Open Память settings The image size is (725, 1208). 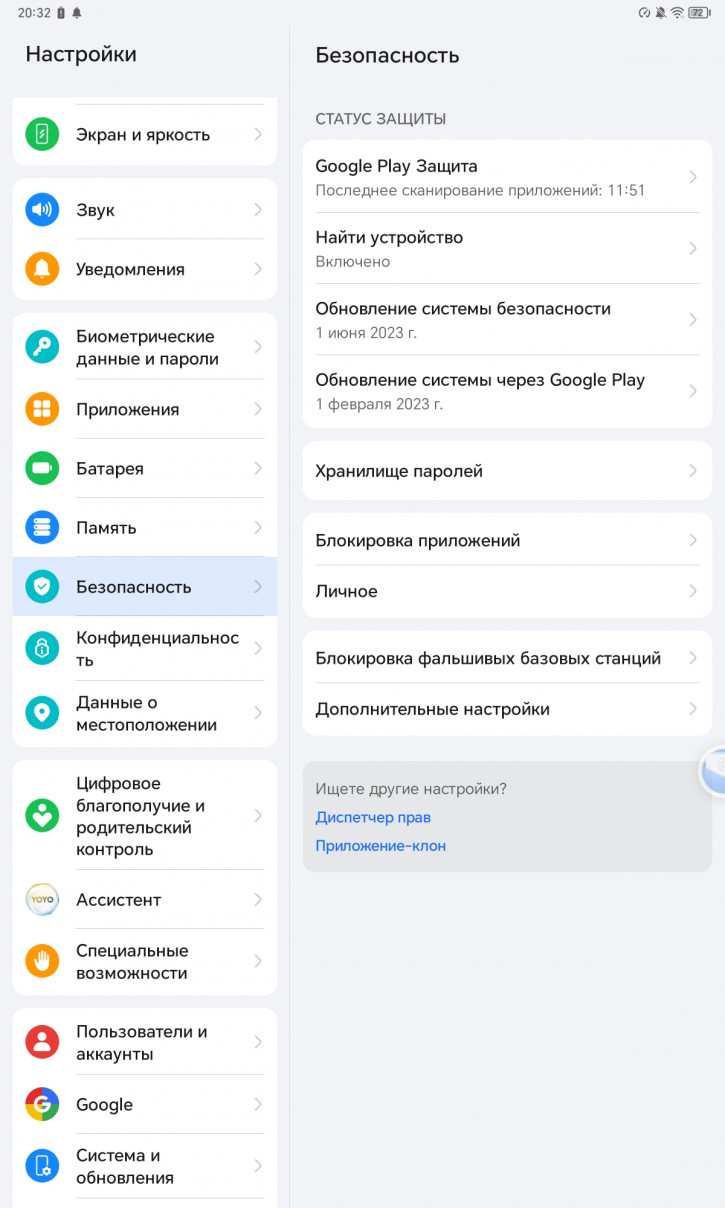[145, 527]
